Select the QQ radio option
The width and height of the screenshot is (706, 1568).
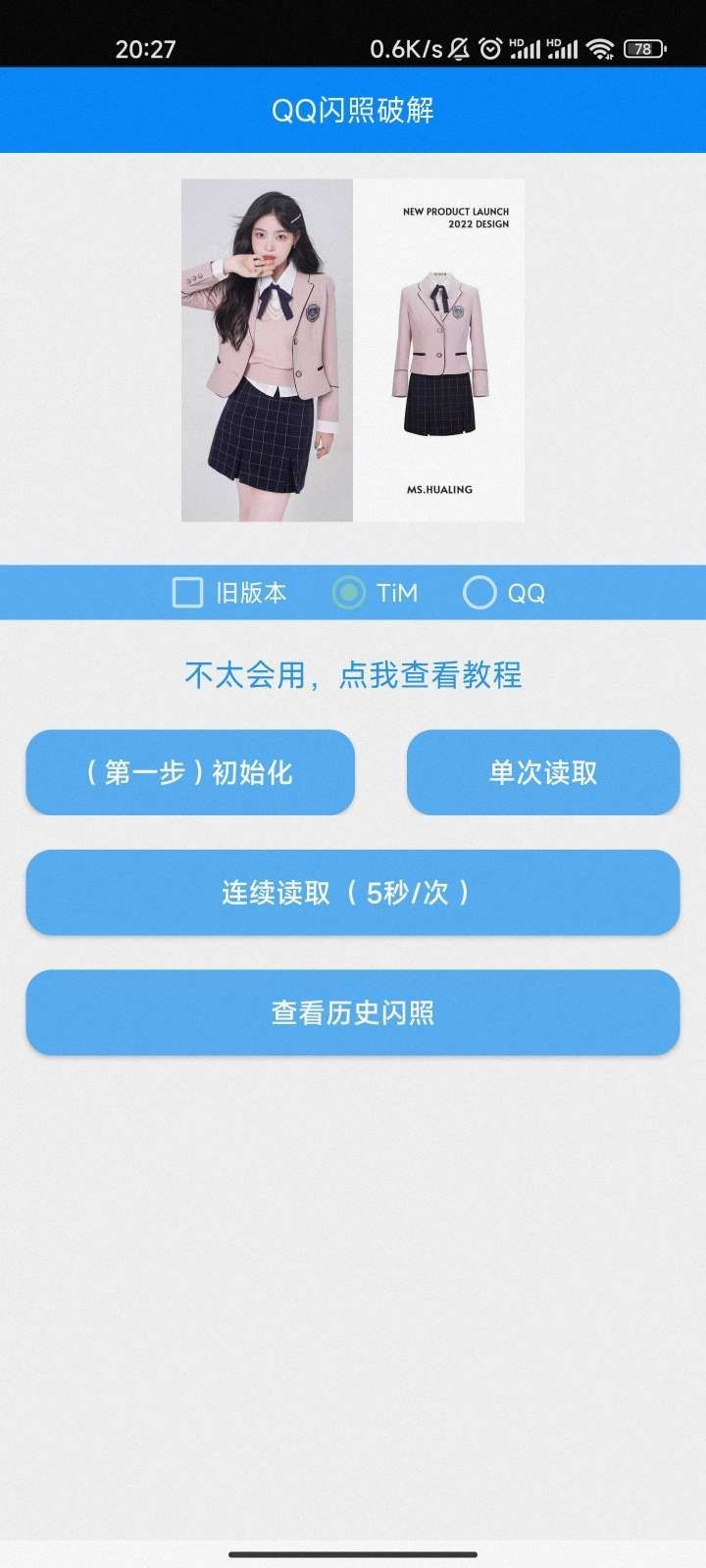pyautogui.click(x=479, y=593)
